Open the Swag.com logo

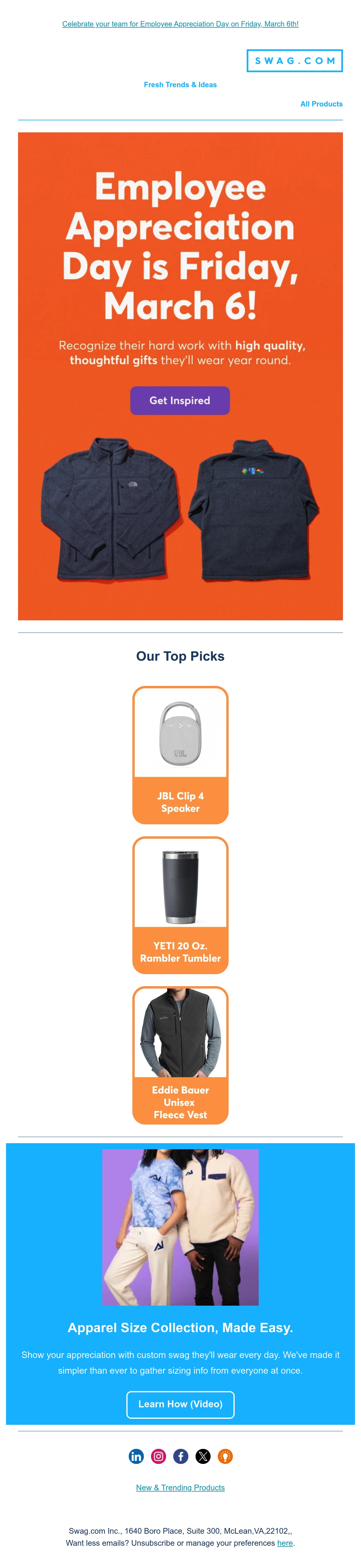tap(295, 61)
